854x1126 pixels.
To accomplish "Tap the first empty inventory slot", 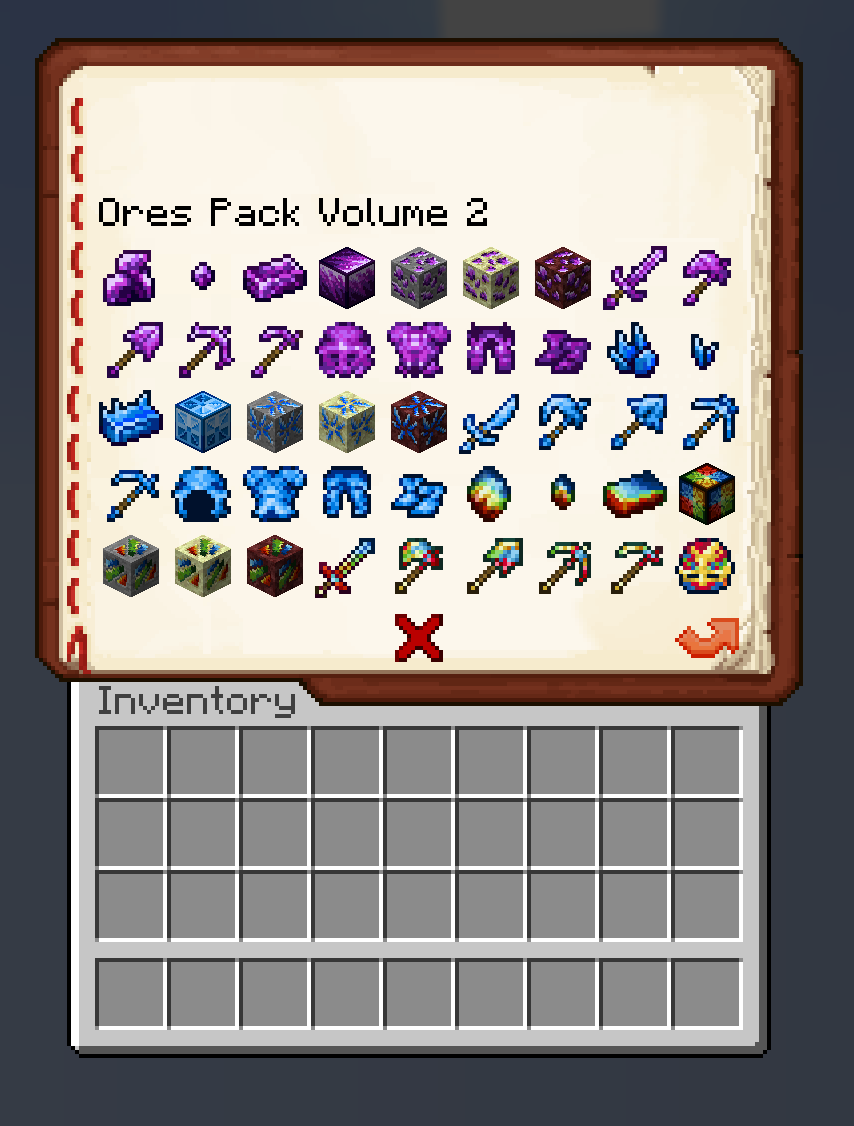I will pos(130,761).
